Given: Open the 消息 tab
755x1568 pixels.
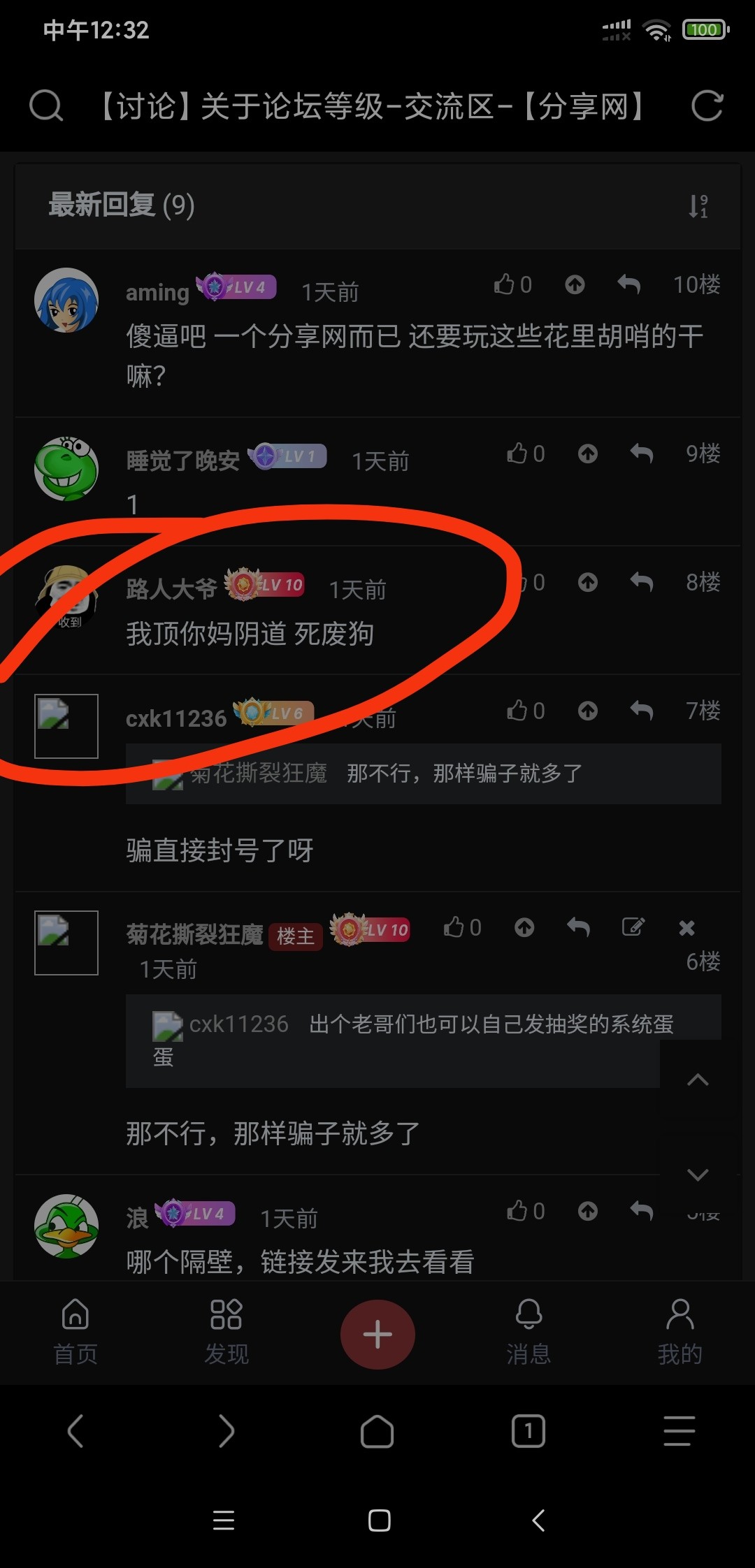Looking at the screenshot, I should [528, 1332].
